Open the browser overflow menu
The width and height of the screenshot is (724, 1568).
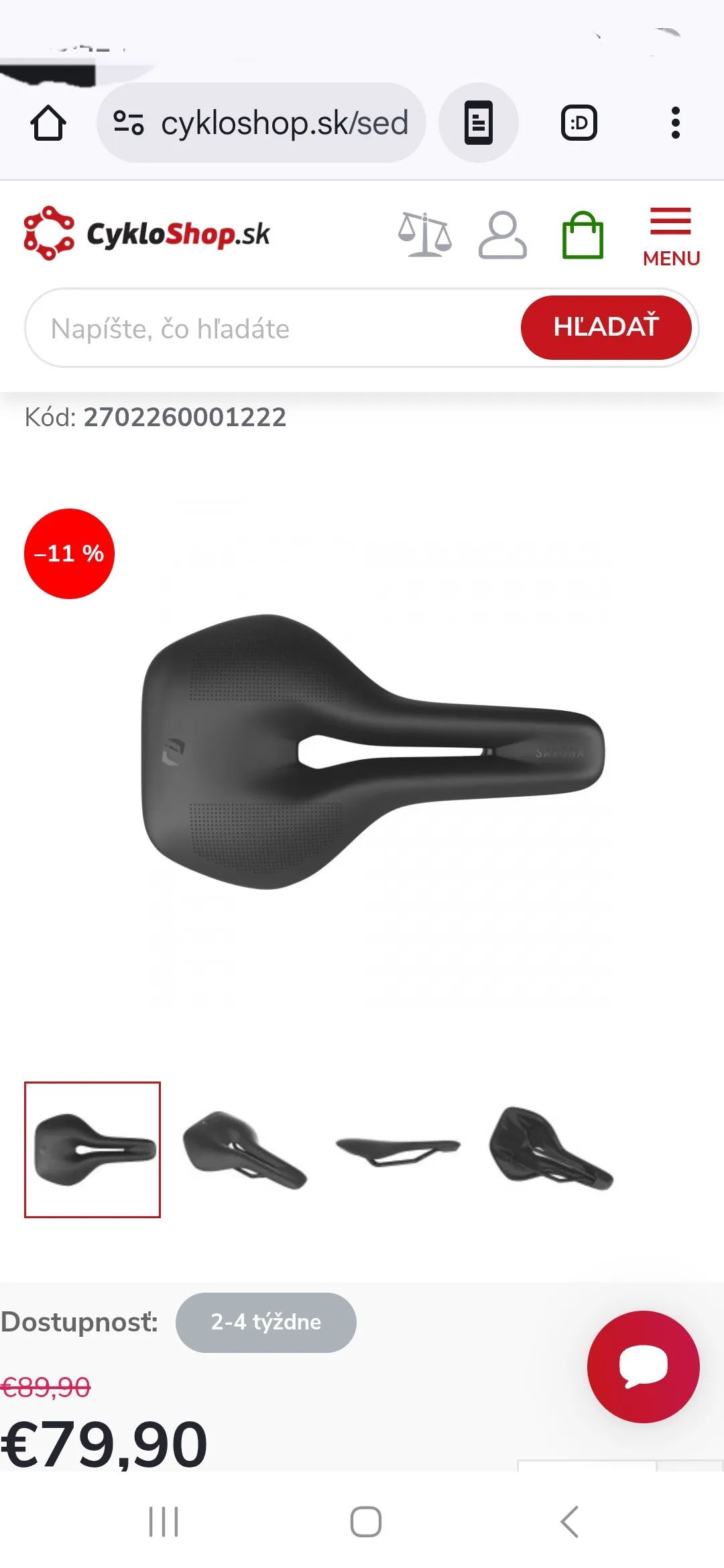[x=676, y=123]
